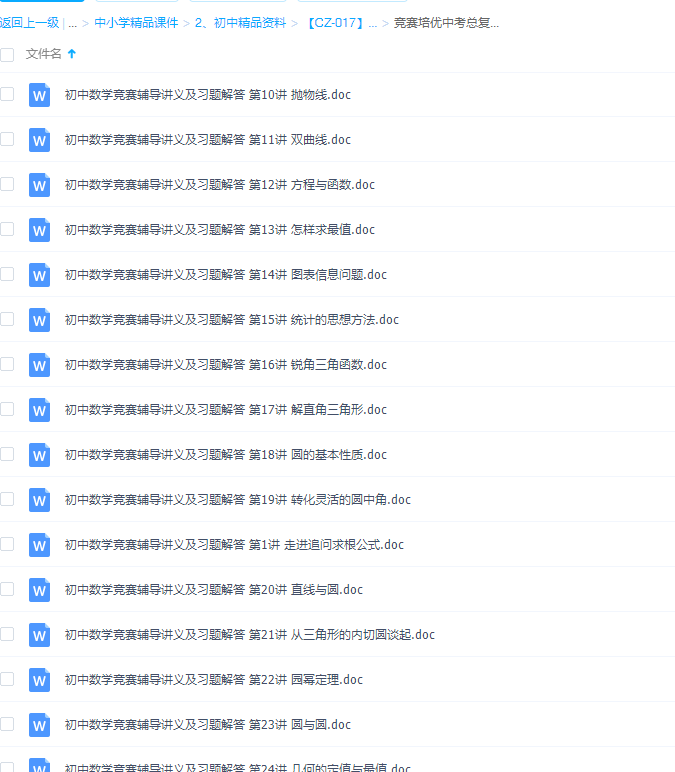Go back via 返回上一级 link
Image resolution: width=675 pixels, height=772 pixels.
click(30, 22)
